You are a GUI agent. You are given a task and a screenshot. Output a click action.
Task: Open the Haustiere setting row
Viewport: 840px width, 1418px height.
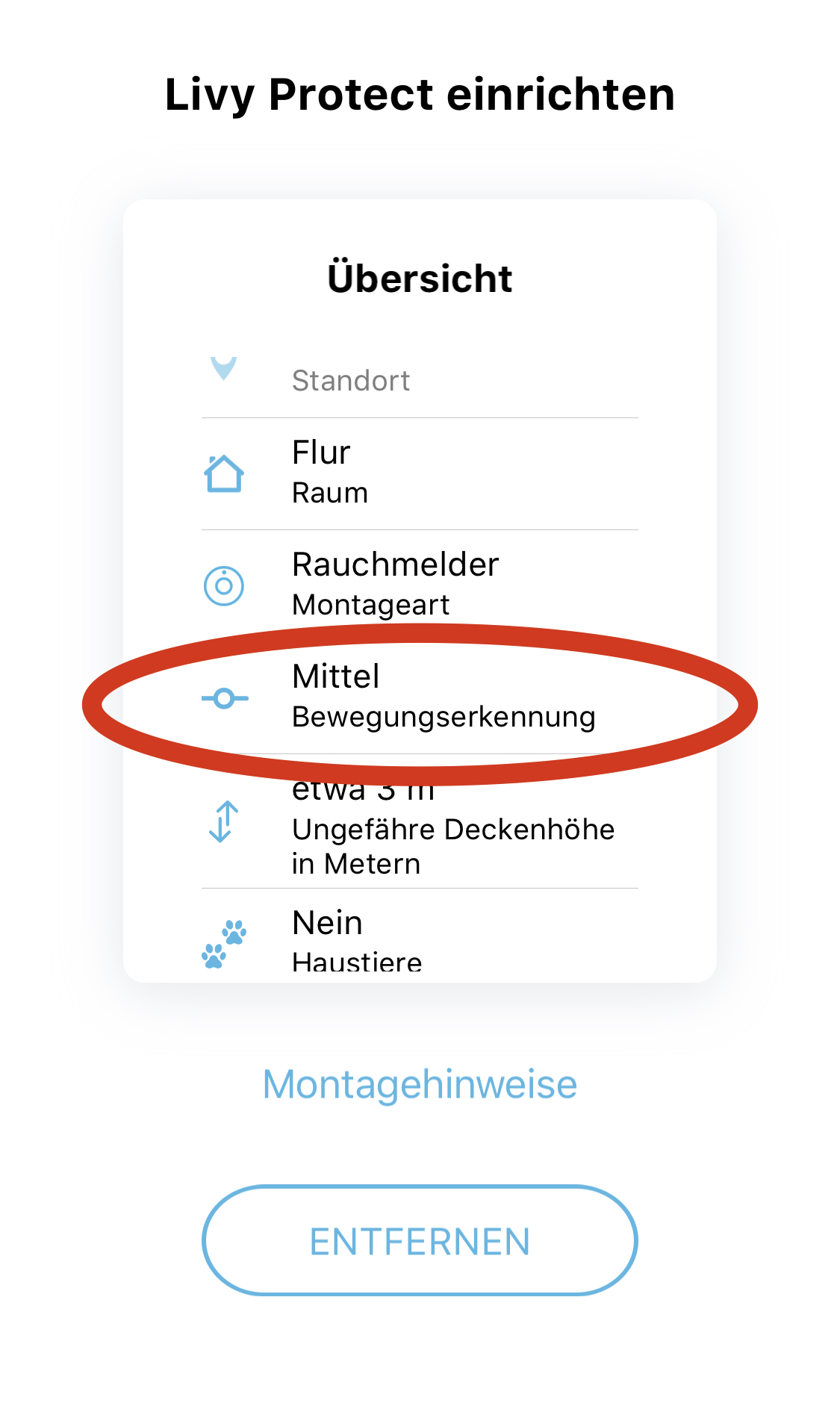[x=418, y=938]
